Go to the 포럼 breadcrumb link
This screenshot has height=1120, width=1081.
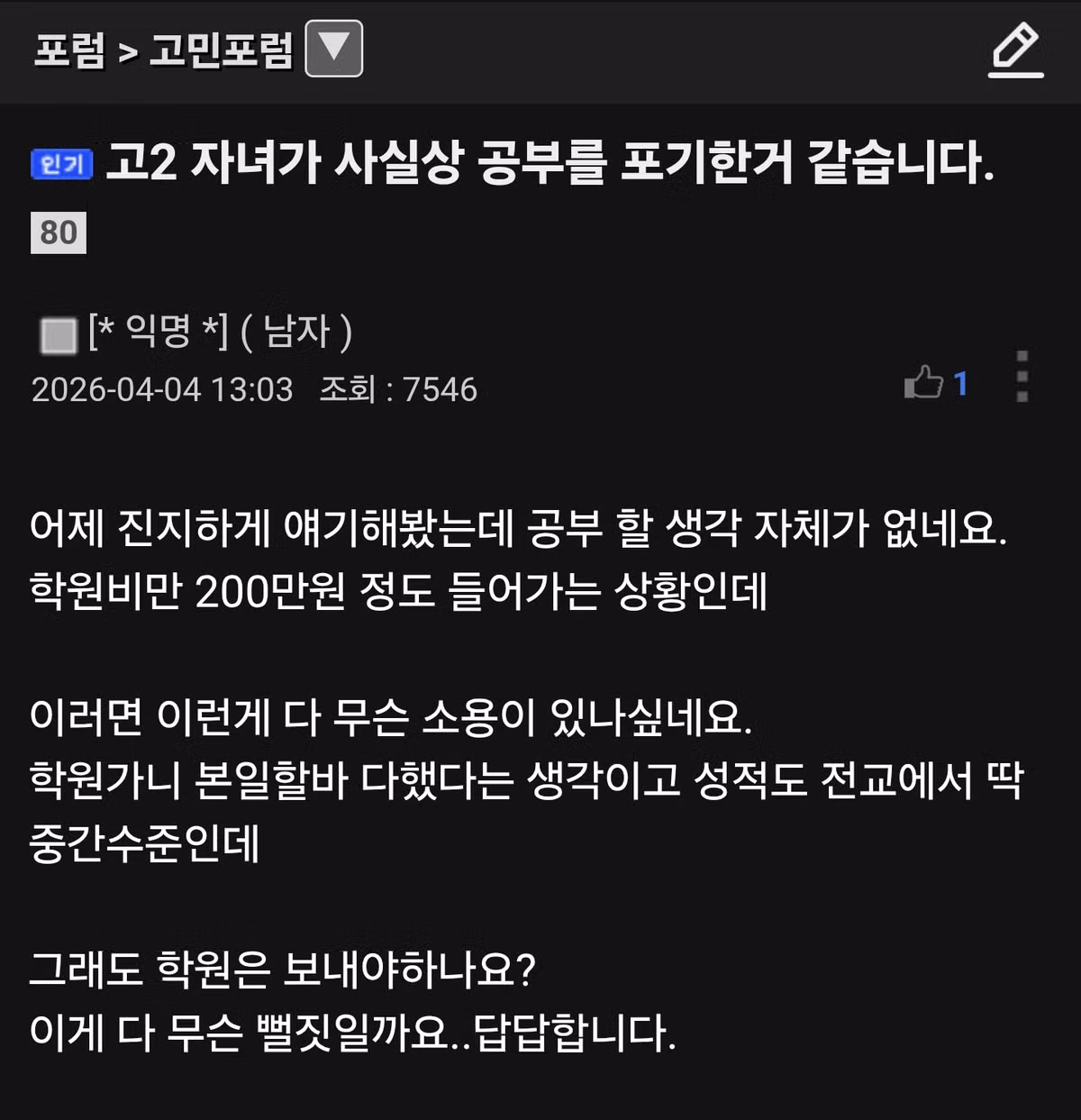tap(69, 50)
